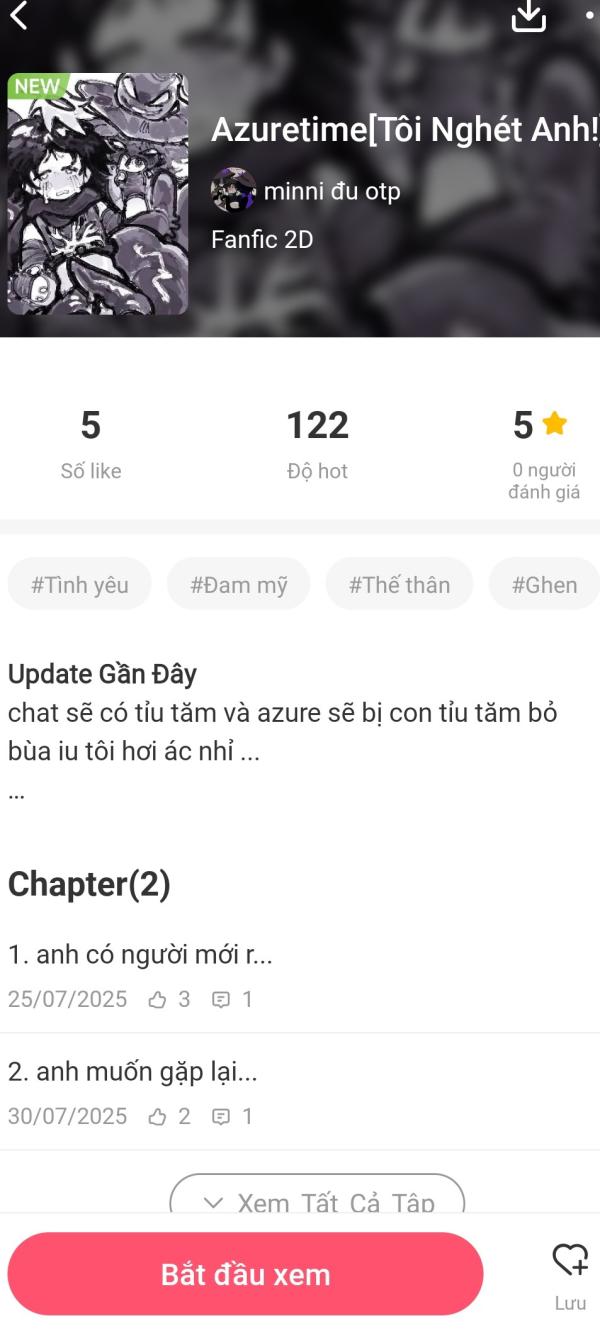Open the story cover image

[98, 194]
